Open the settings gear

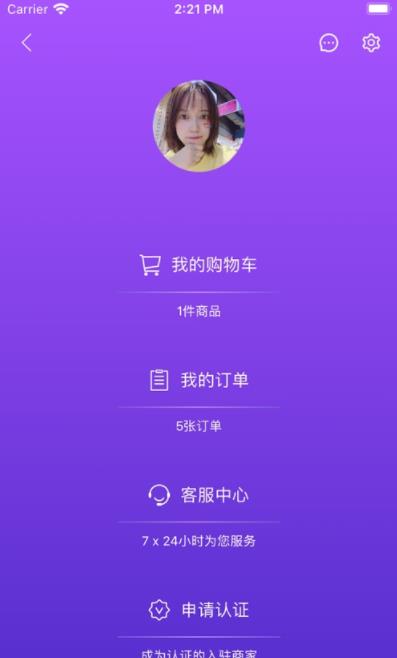[371, 43]
